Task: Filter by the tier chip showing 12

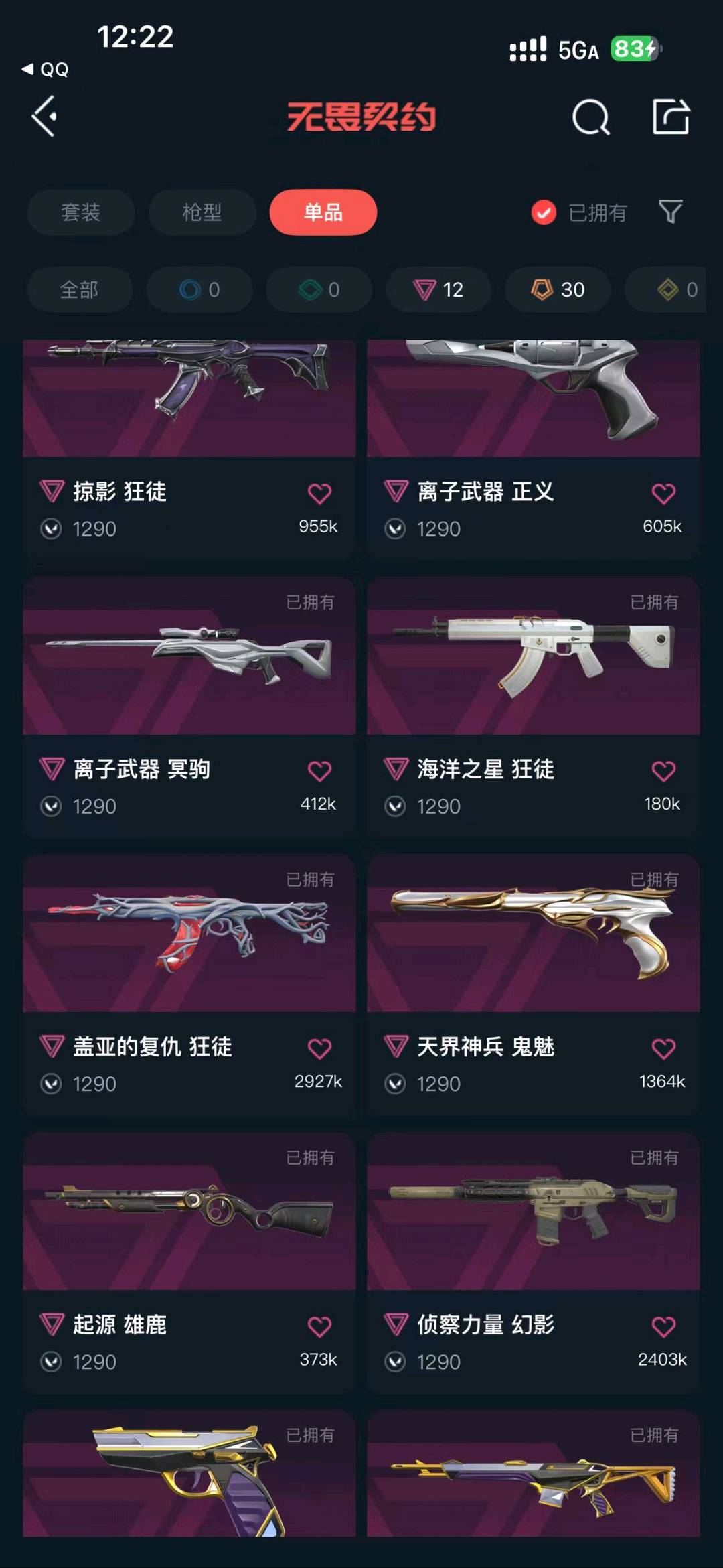Action: click(x=438, y=289)
